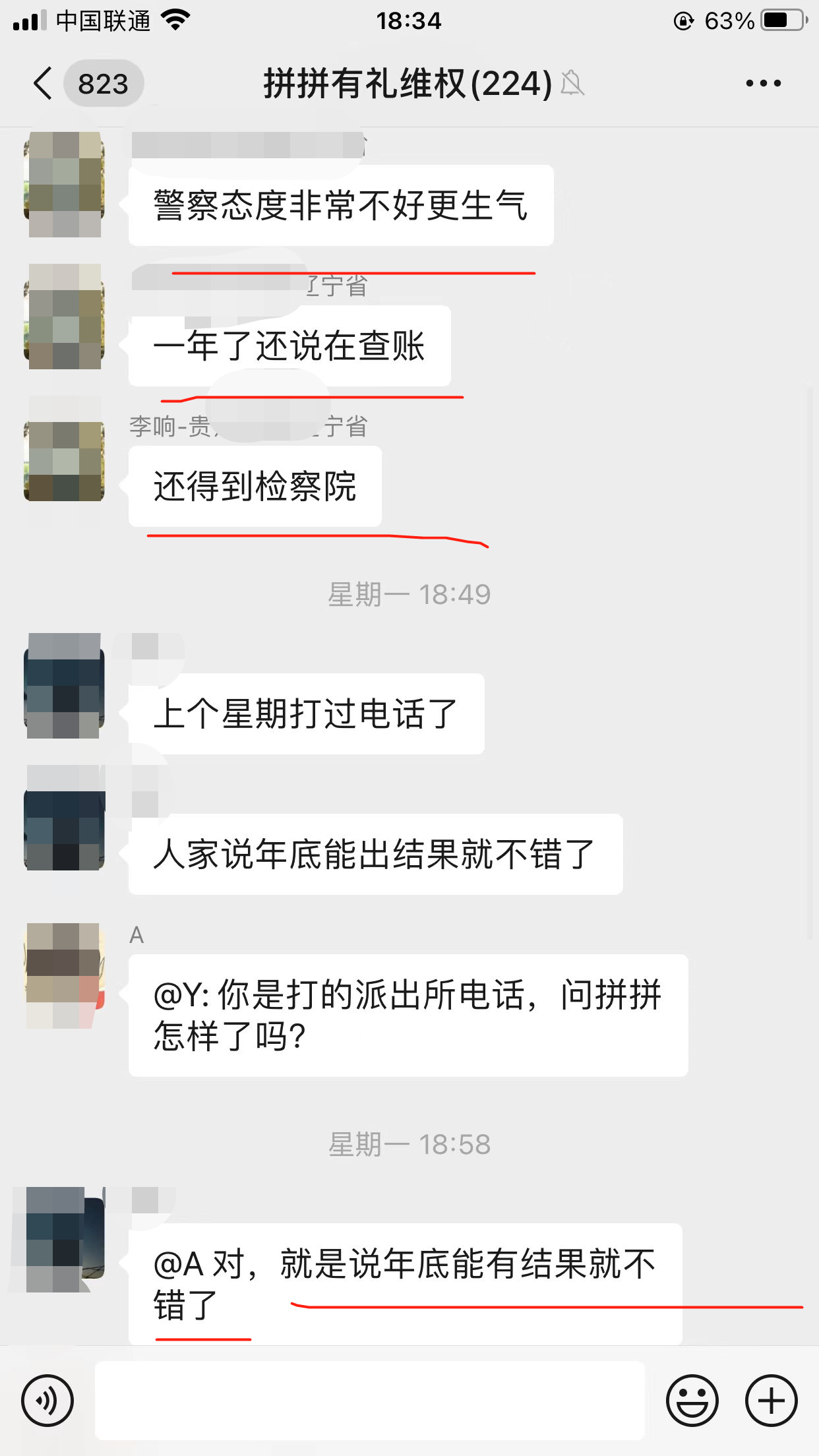Open avatar of "上个星期打过电话了" sender
Viewport: 819px width, 1456px height.
coord(64,686)
